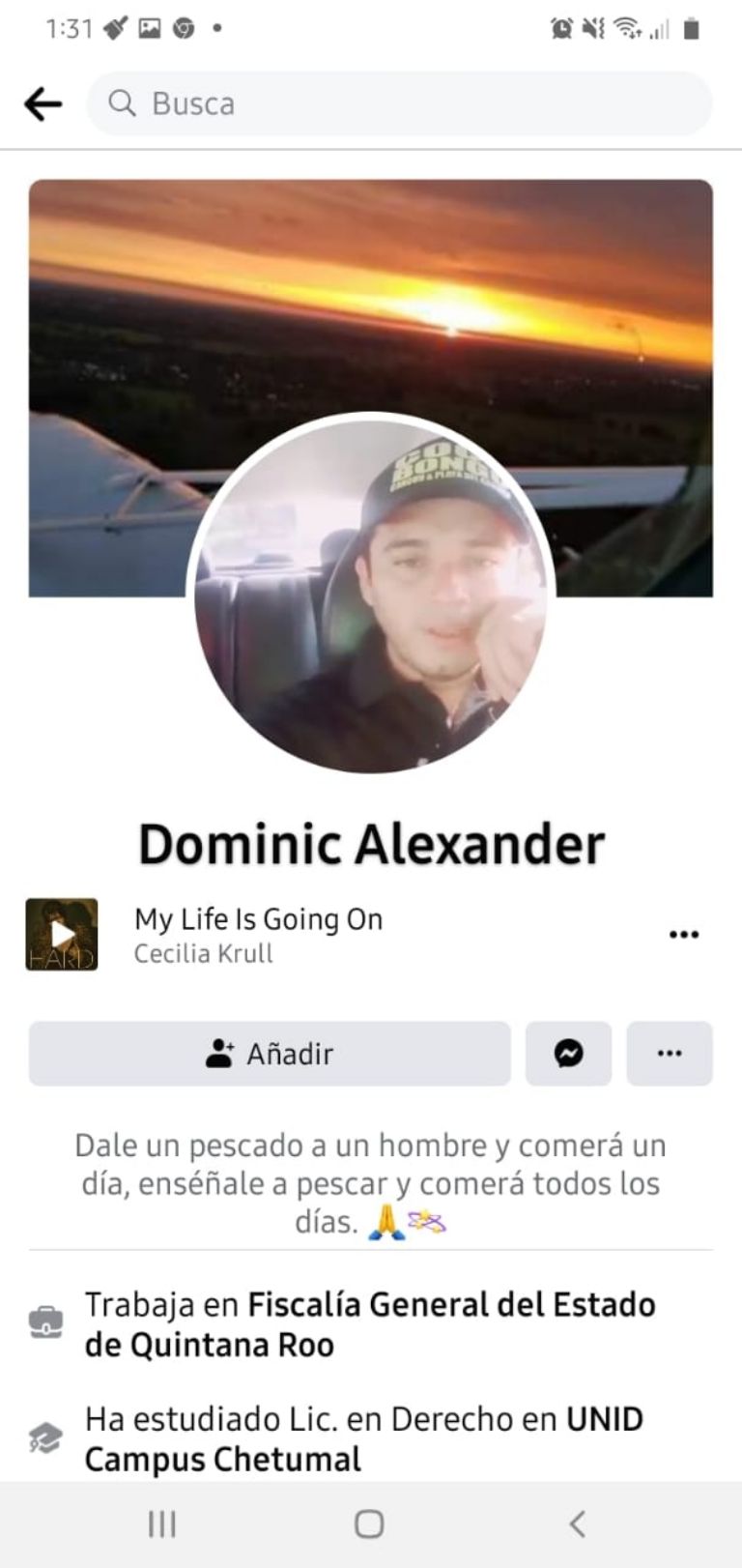Open the cover photo
The image size is (742, 1568).
371,290
